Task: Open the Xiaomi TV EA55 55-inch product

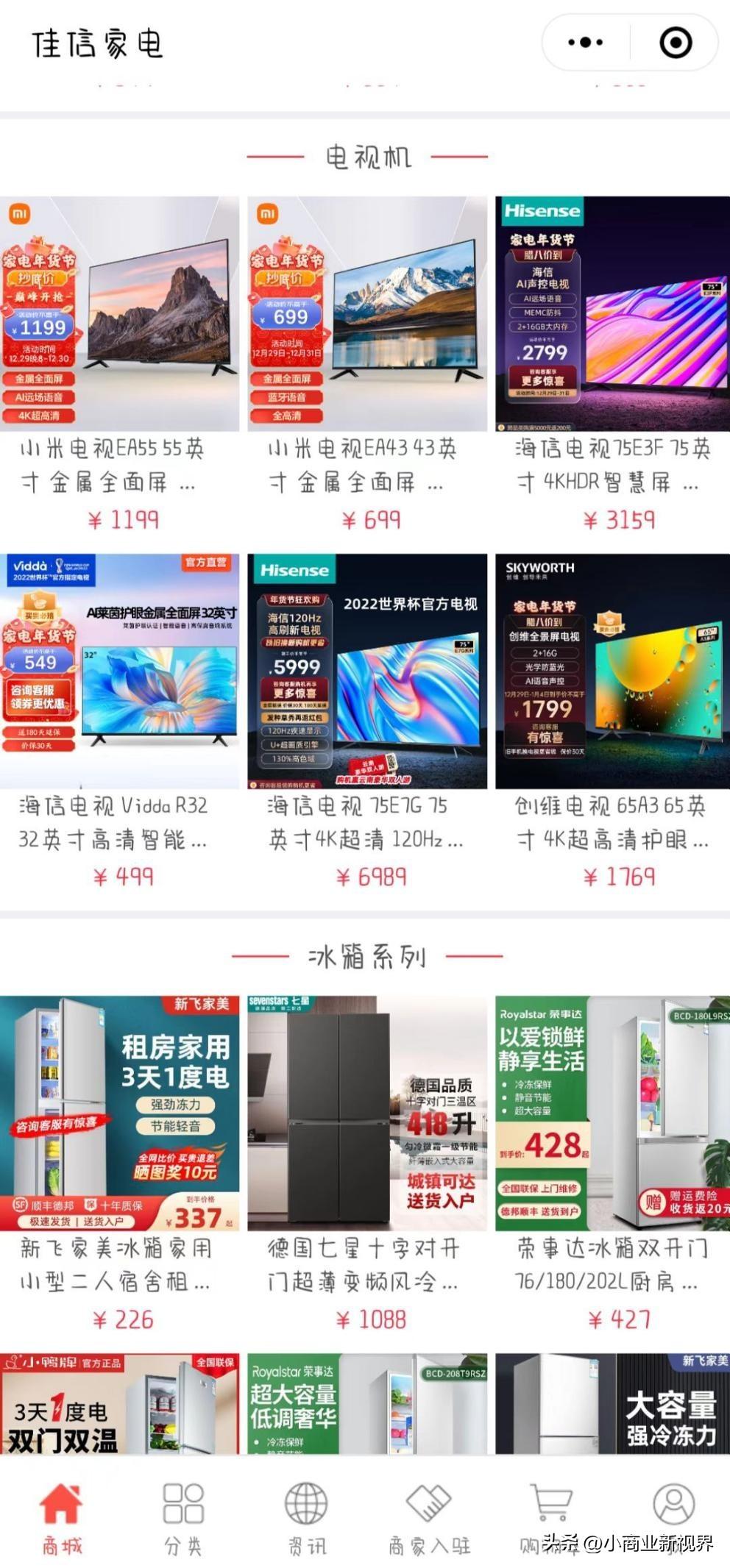Action: [119, 314]
